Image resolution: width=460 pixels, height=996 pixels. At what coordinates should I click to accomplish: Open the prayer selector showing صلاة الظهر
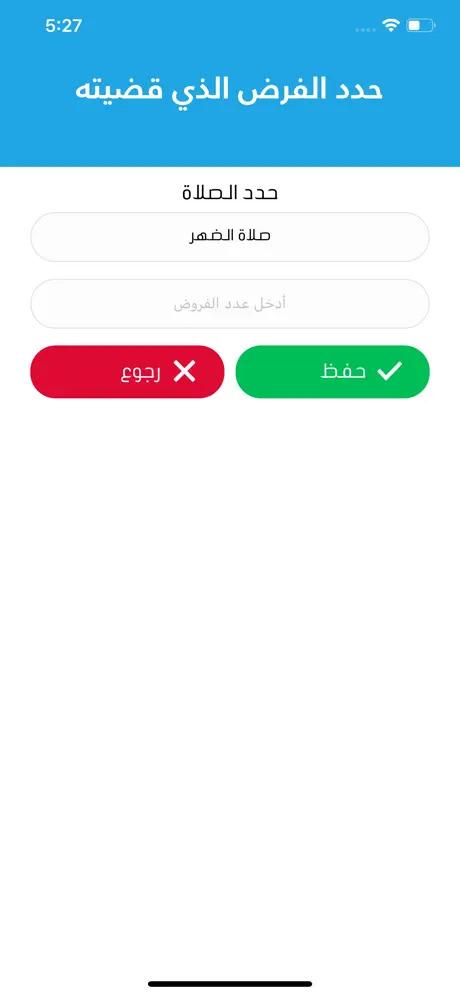tap(230, 236)
